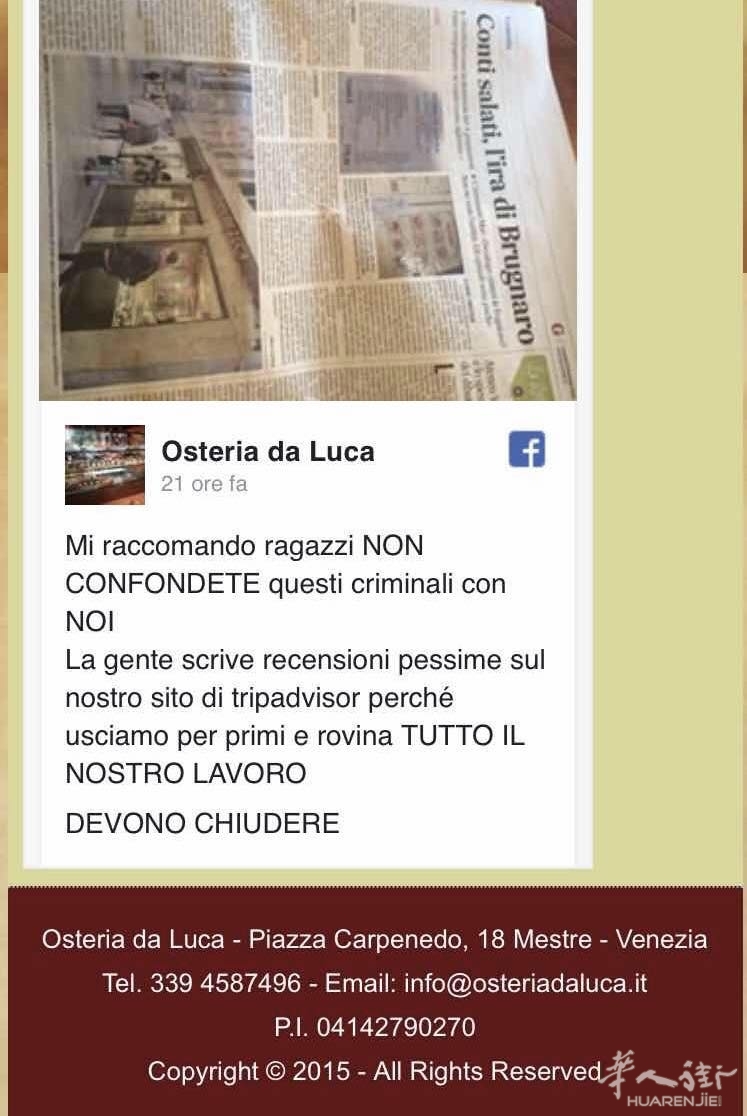Open the newspaper photo in the post
This screenshot has height=1116, width=747.
[307, 200]
